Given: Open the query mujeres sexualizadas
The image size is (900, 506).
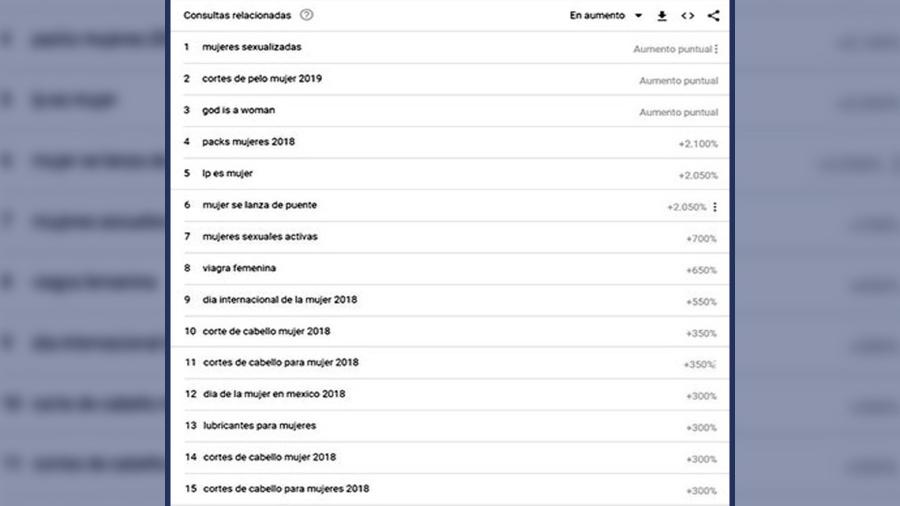Looking at the screenshot, I should (251, 47).
